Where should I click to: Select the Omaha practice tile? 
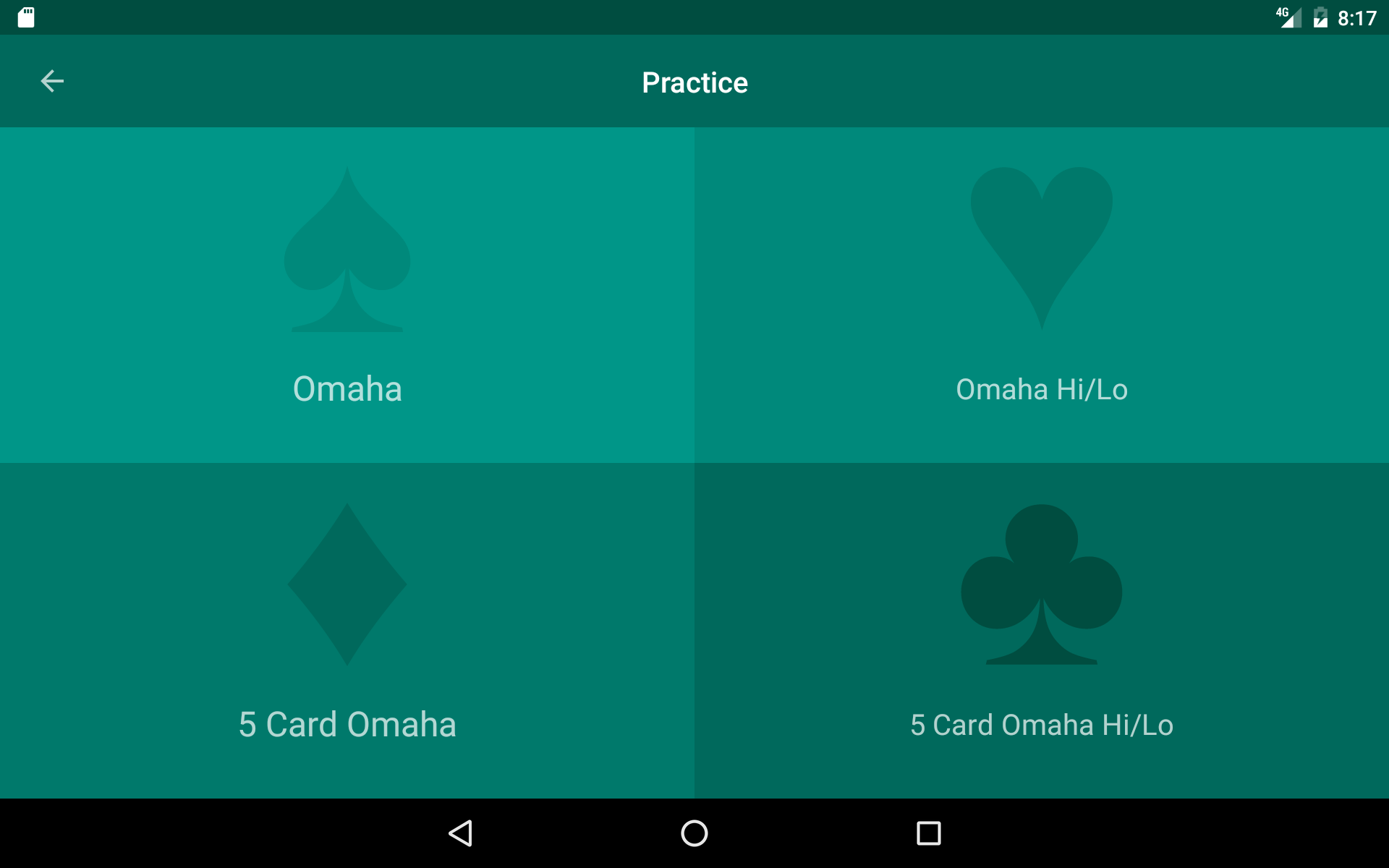pos(347,295)
